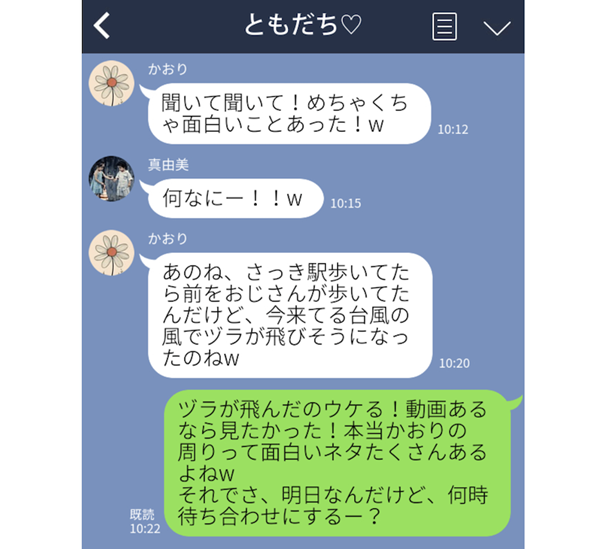Open かおり's flower avatar on first message
This screenshot has height=549, width=602.
pos(113,83)
